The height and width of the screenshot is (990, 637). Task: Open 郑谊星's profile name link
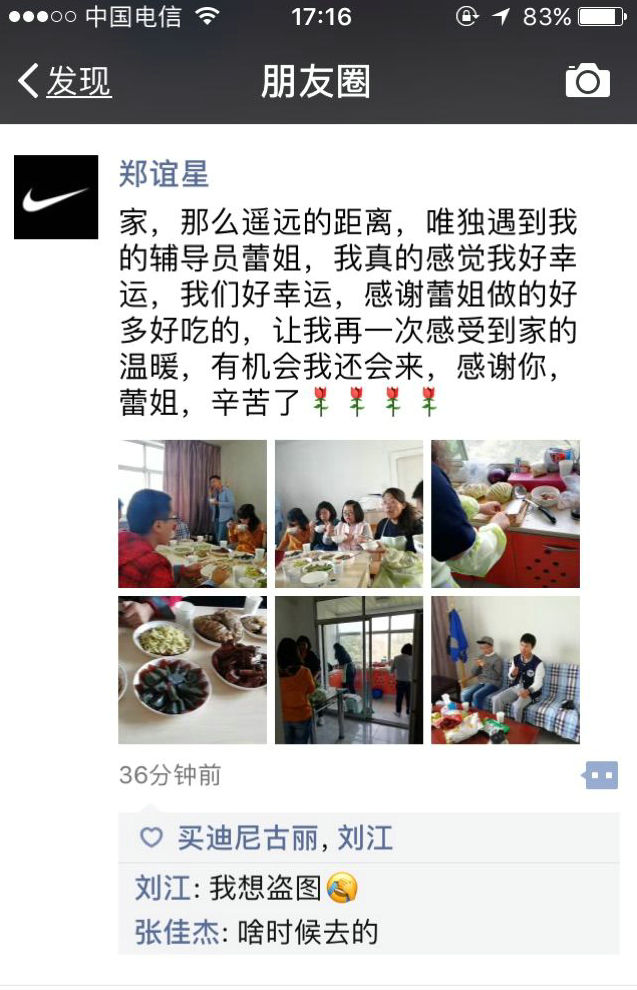[163, 173]
